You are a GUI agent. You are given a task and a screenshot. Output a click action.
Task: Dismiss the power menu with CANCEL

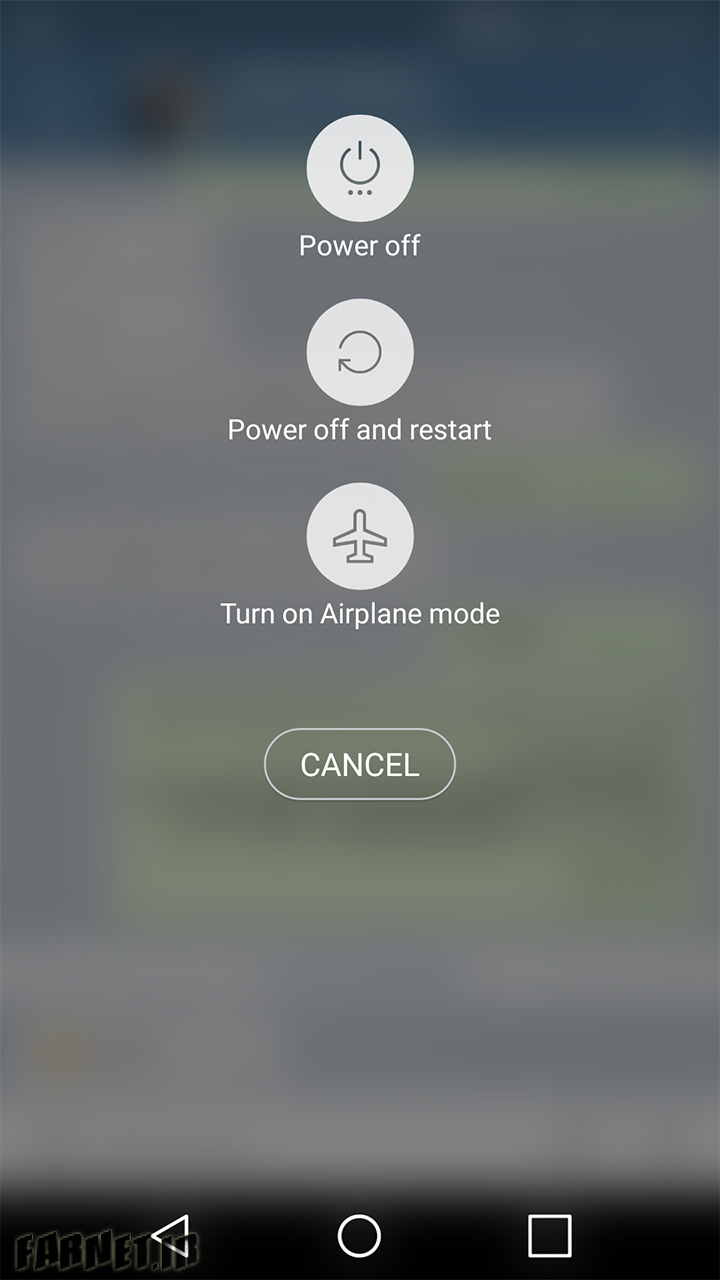click(360, 764)
